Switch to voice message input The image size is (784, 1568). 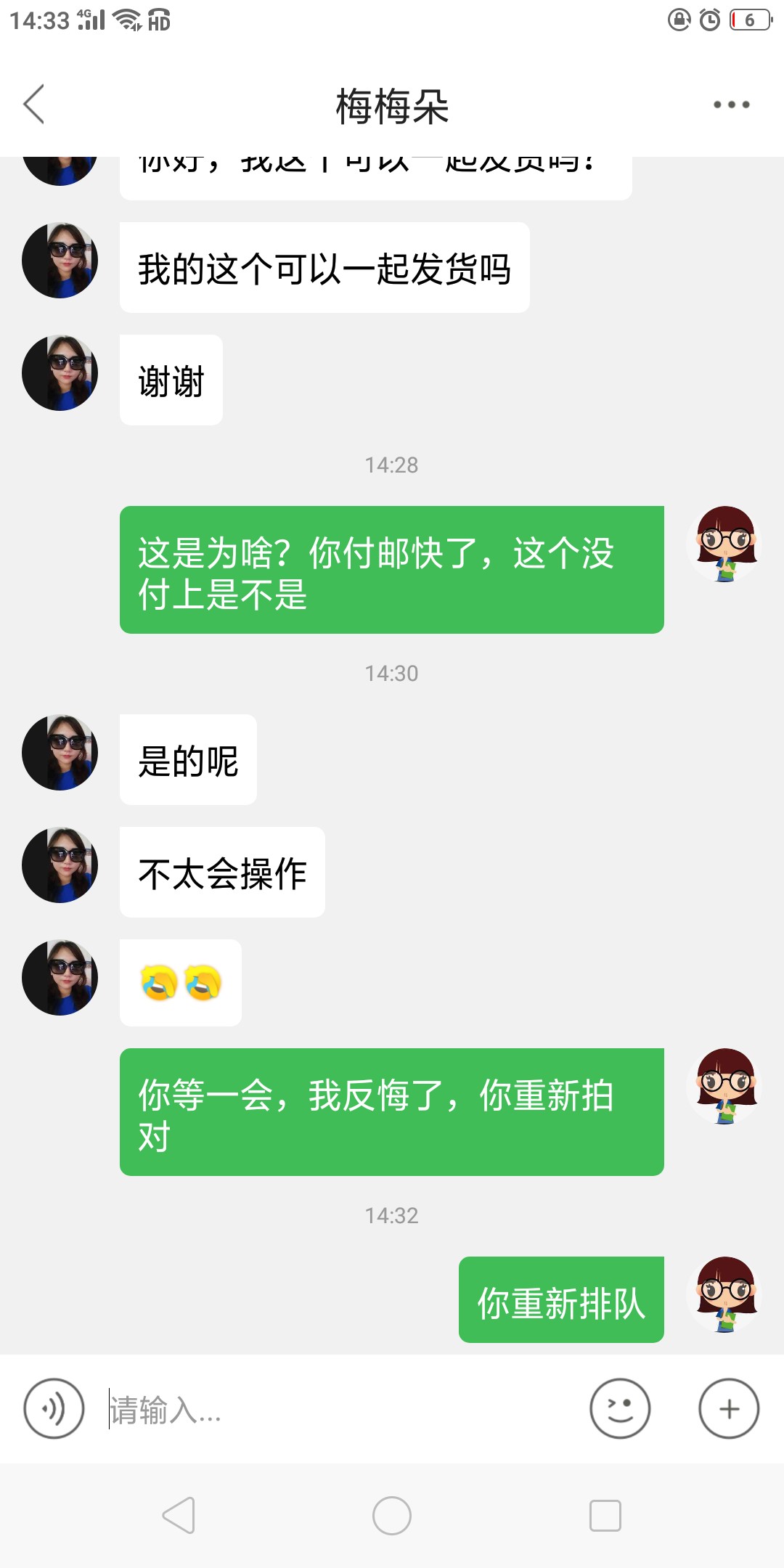point(54,1408)
